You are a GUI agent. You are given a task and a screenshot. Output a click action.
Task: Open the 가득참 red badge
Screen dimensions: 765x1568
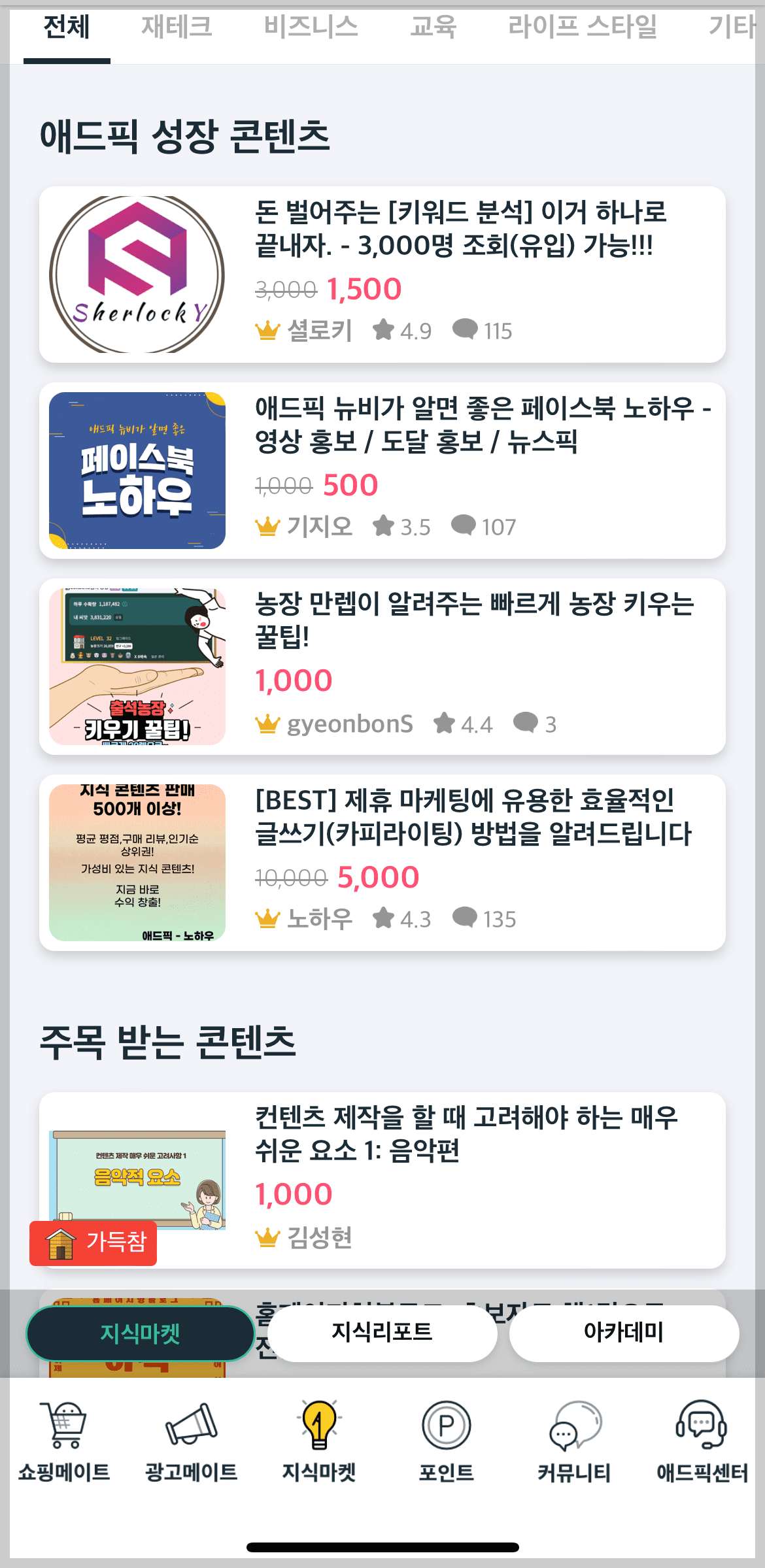click(x=93, y=1242)
